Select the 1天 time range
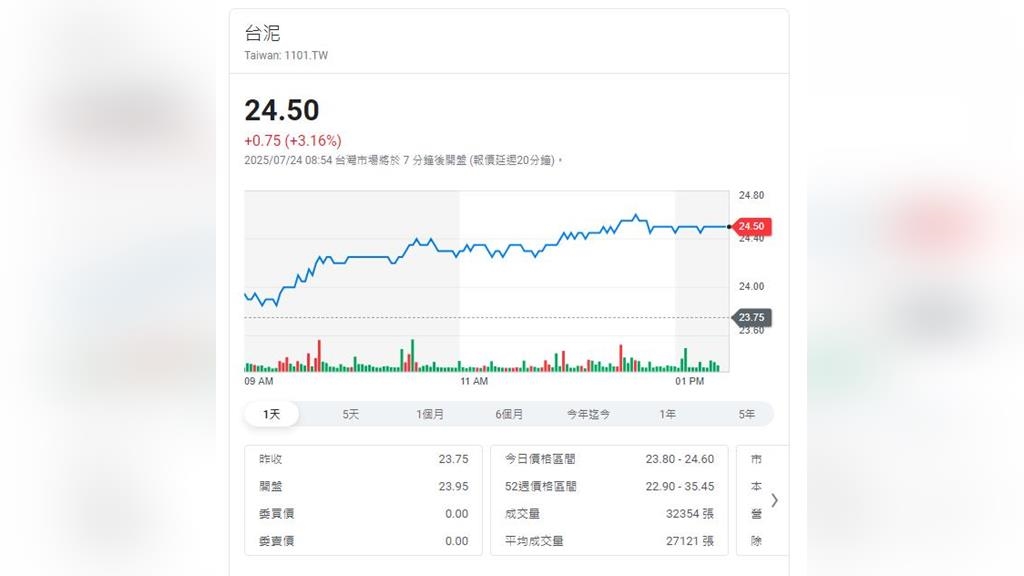 click(x=272, y=414)
